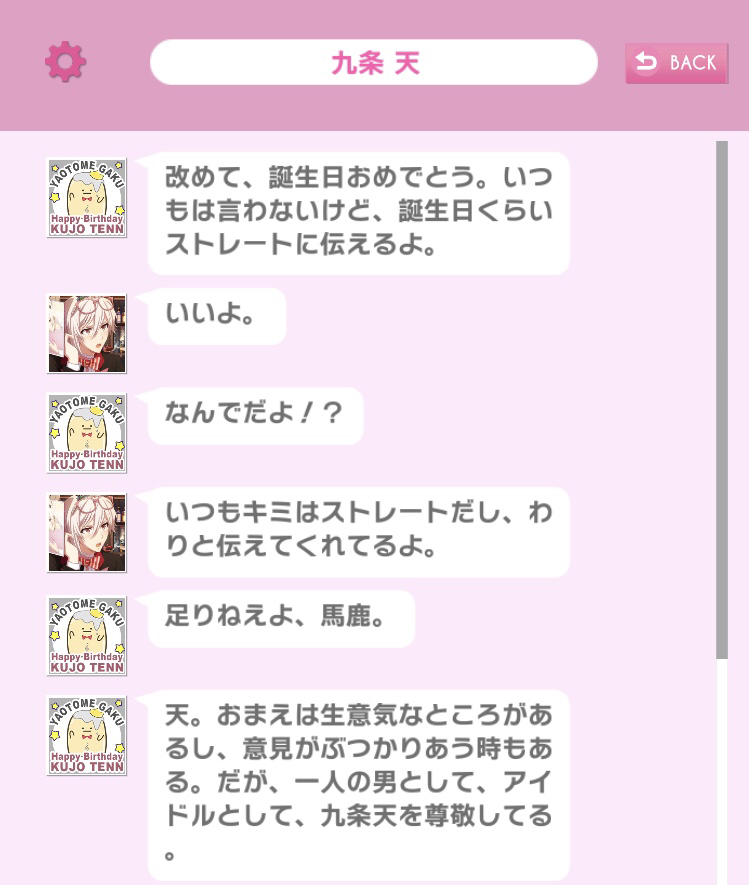The height and width of the screenshot is (885, 749).
Task: Open the settings gear icon
Action: (x=65, y=62)
